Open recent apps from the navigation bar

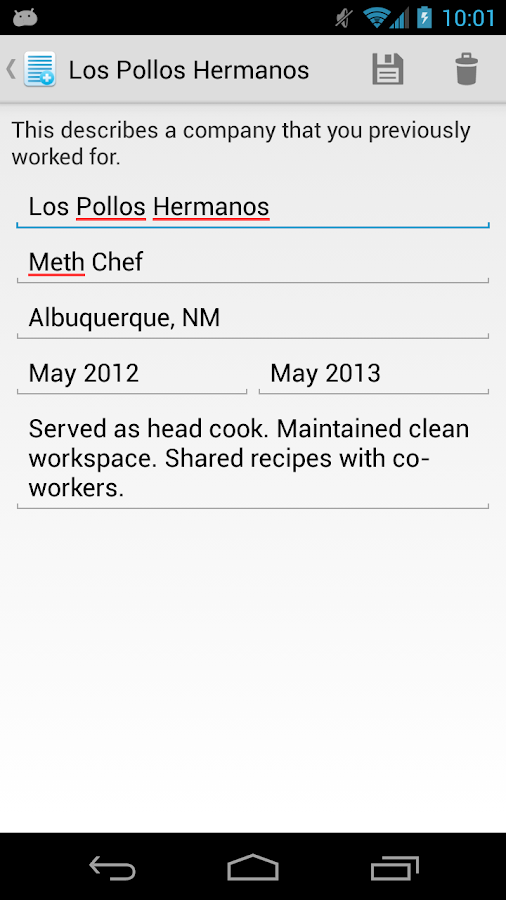(395, 867)
